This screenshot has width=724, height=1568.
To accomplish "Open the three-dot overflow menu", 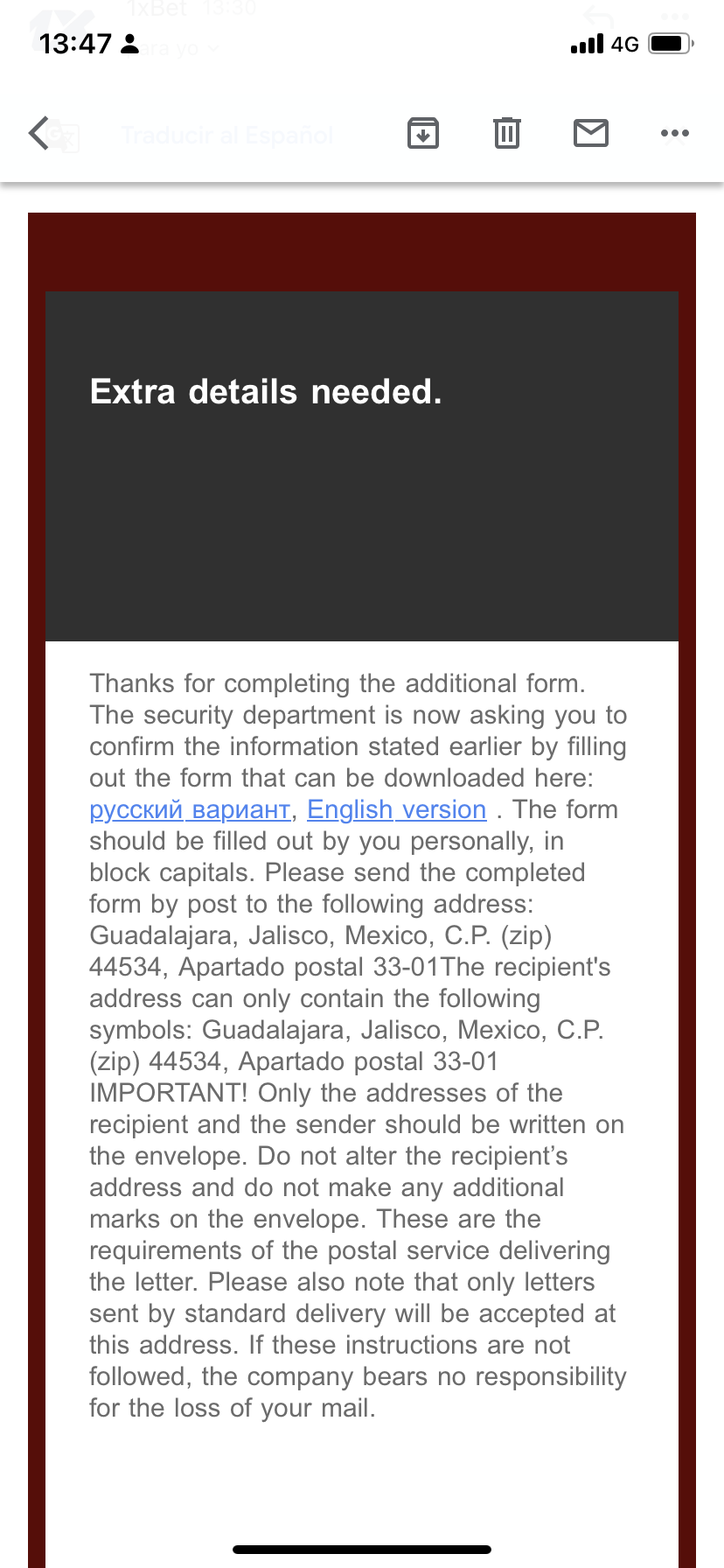I will 675,133.
